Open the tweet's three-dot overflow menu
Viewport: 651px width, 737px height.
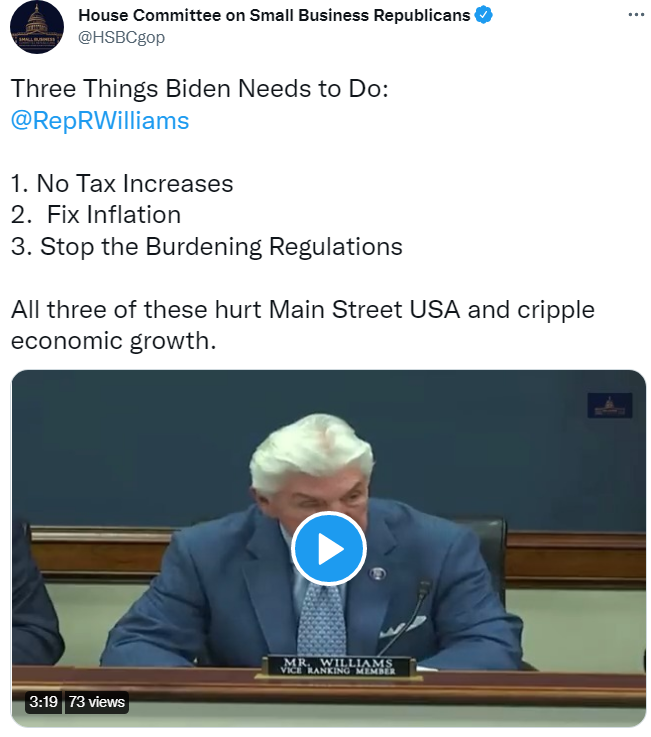tap(635, 16)
